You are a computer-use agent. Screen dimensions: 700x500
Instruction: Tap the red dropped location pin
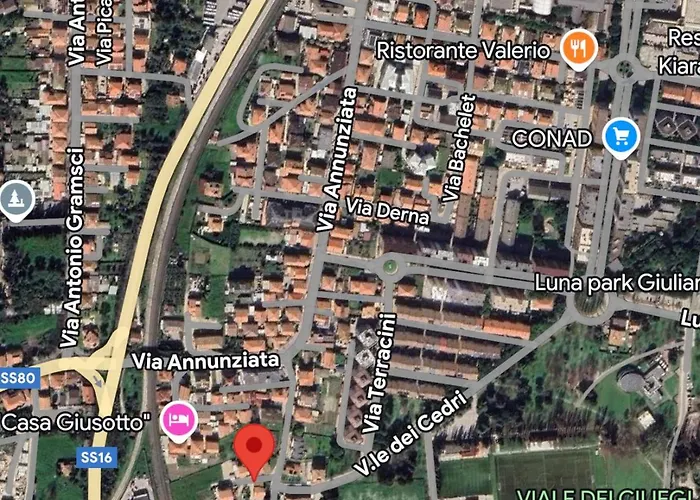click(253, 449)
